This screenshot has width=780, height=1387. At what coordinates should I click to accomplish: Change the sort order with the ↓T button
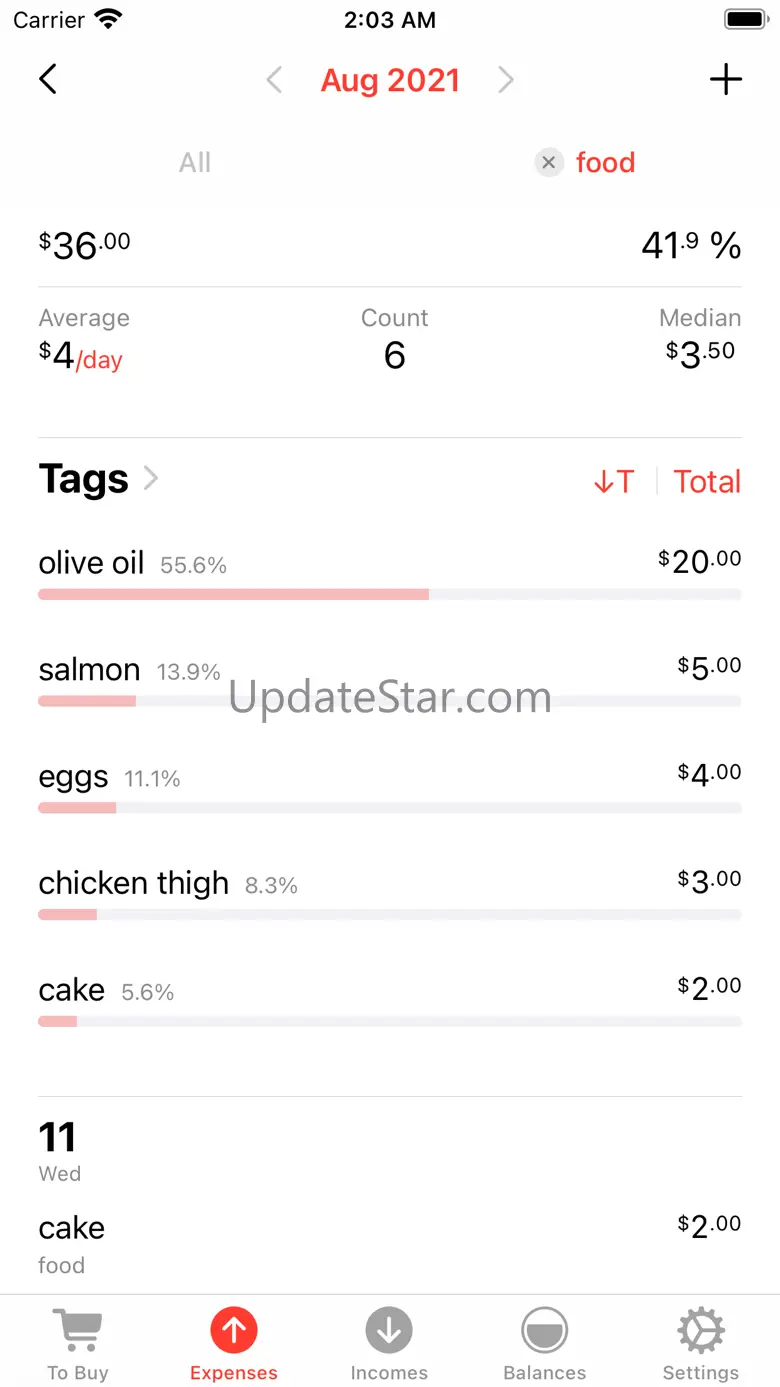tap(613, 482)
